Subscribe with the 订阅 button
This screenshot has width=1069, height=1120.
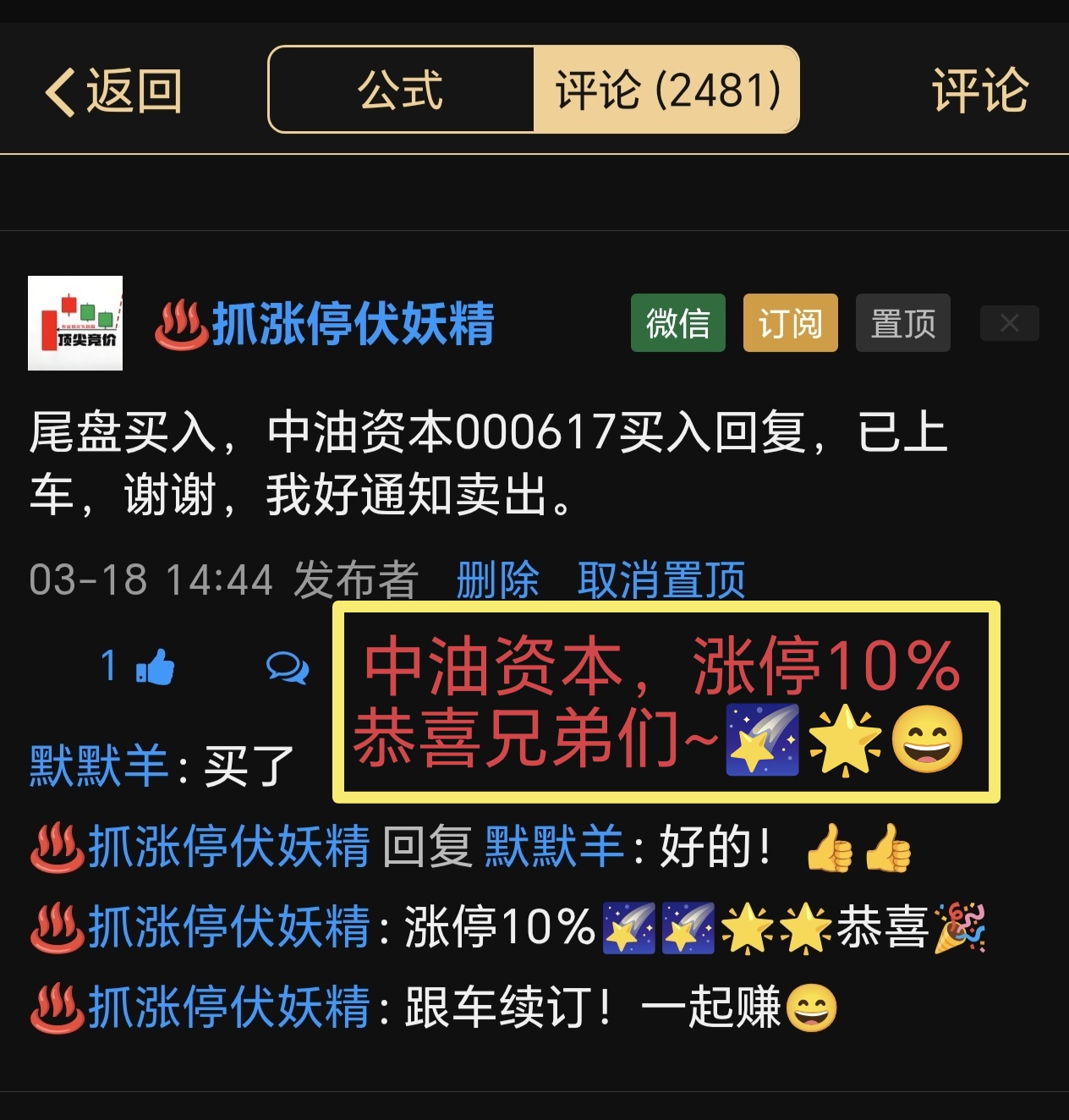(x=790, y=323)
